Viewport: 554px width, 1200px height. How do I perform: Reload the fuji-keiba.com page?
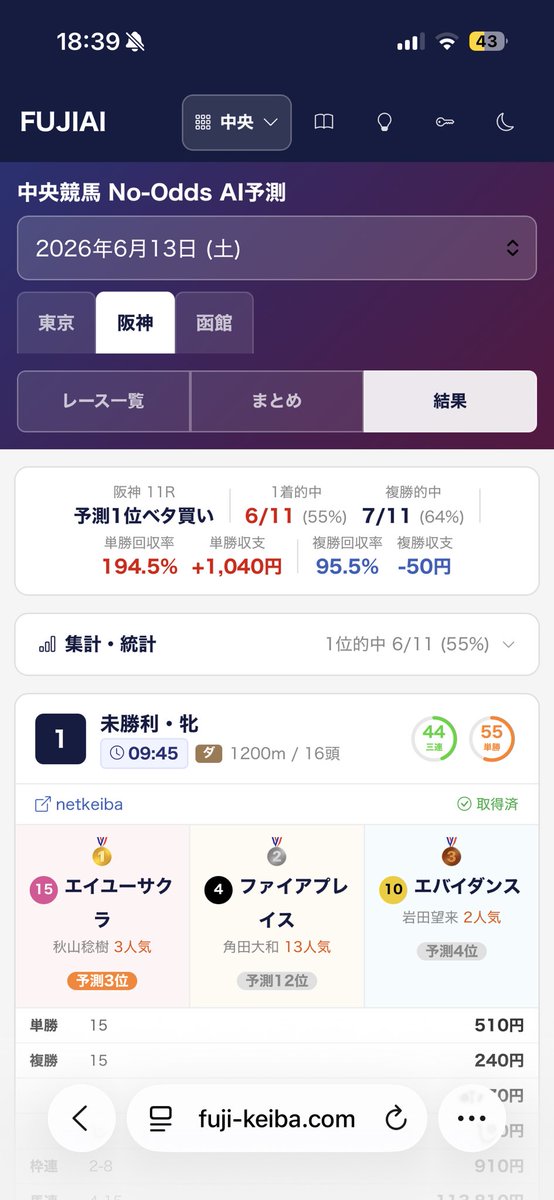396,1118
